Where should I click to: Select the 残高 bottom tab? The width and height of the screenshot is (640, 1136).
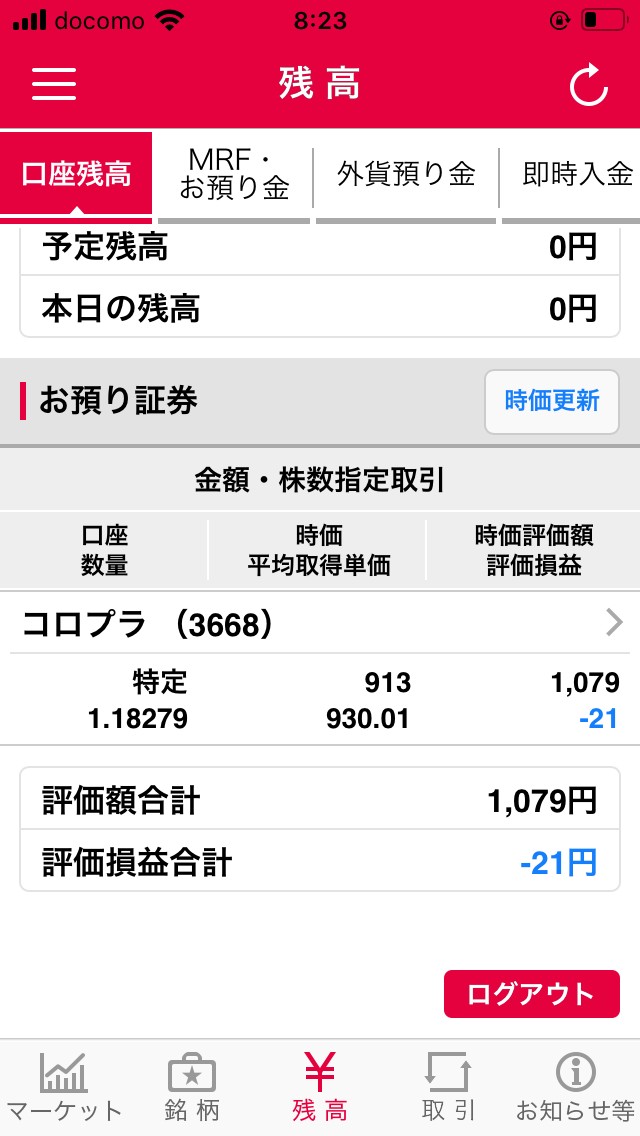tap(320, 1087)
